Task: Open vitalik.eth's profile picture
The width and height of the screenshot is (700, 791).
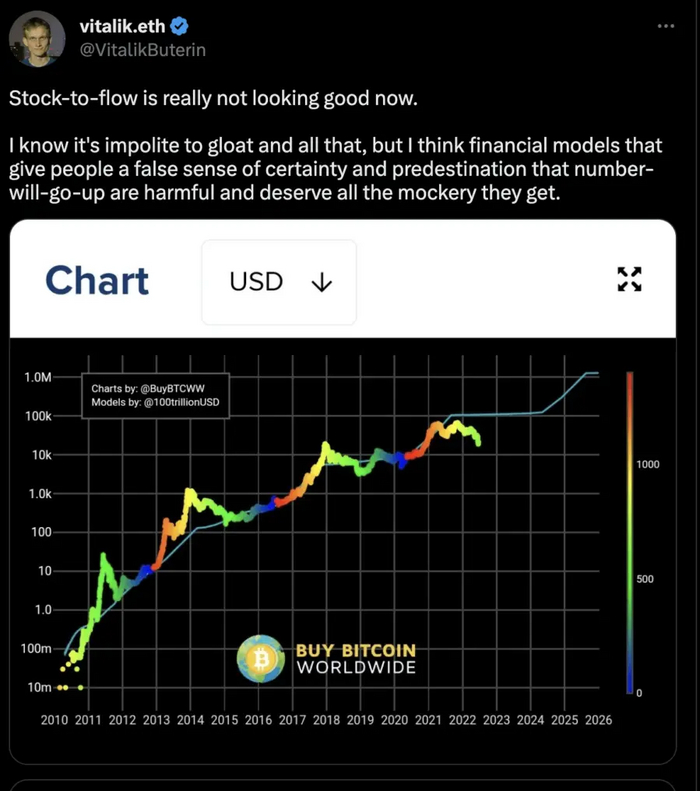Action: pos(37,38)
